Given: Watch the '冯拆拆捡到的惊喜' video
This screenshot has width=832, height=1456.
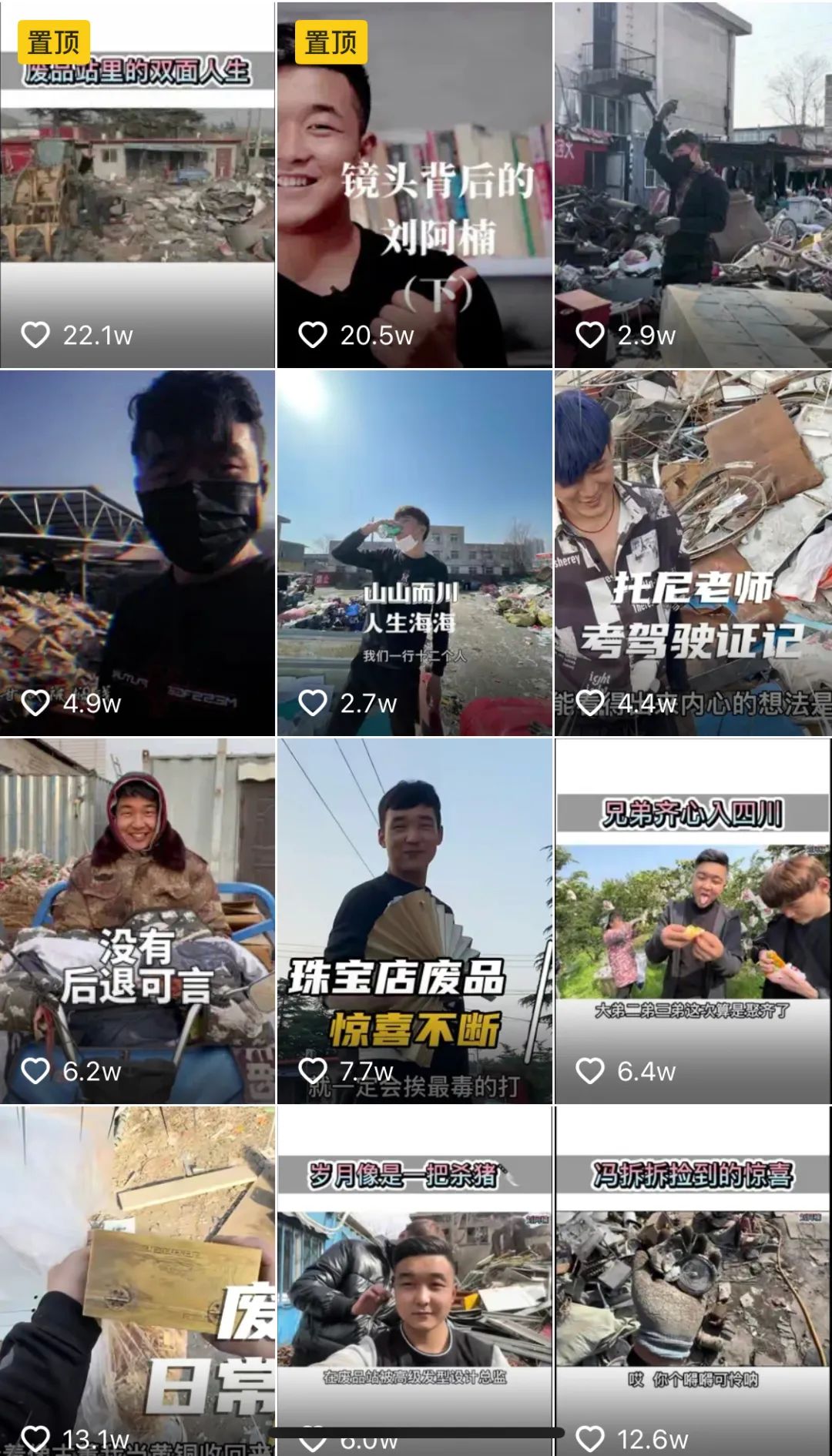Looking at the screenshot, I should 693,1278.
